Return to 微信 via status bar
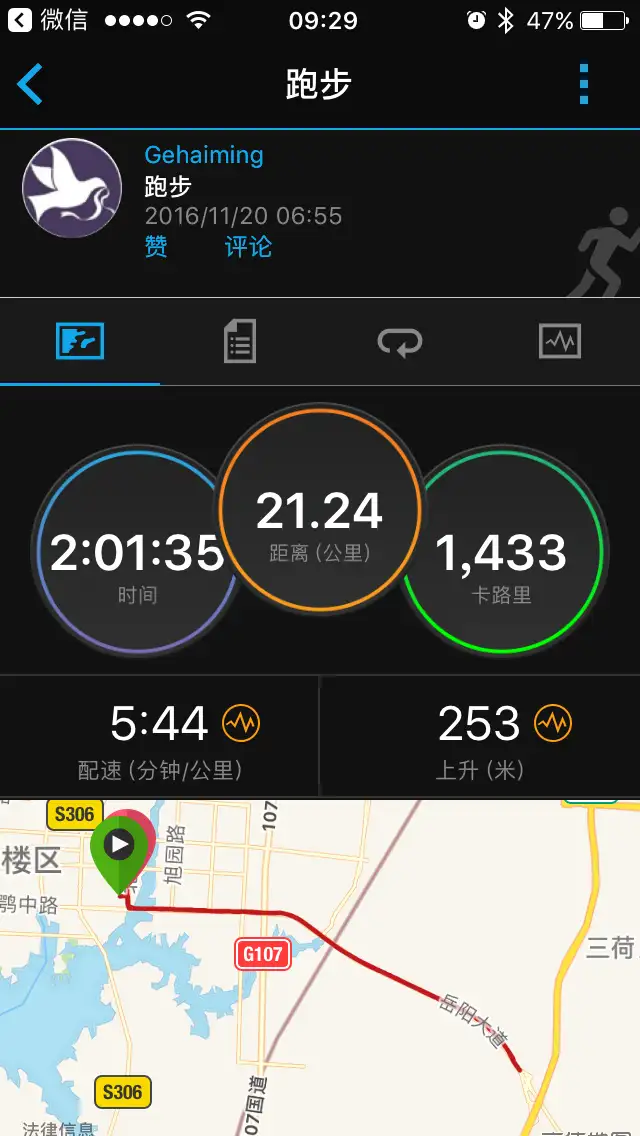Viewport: 640px width, 1136px height. coord(48,20)
